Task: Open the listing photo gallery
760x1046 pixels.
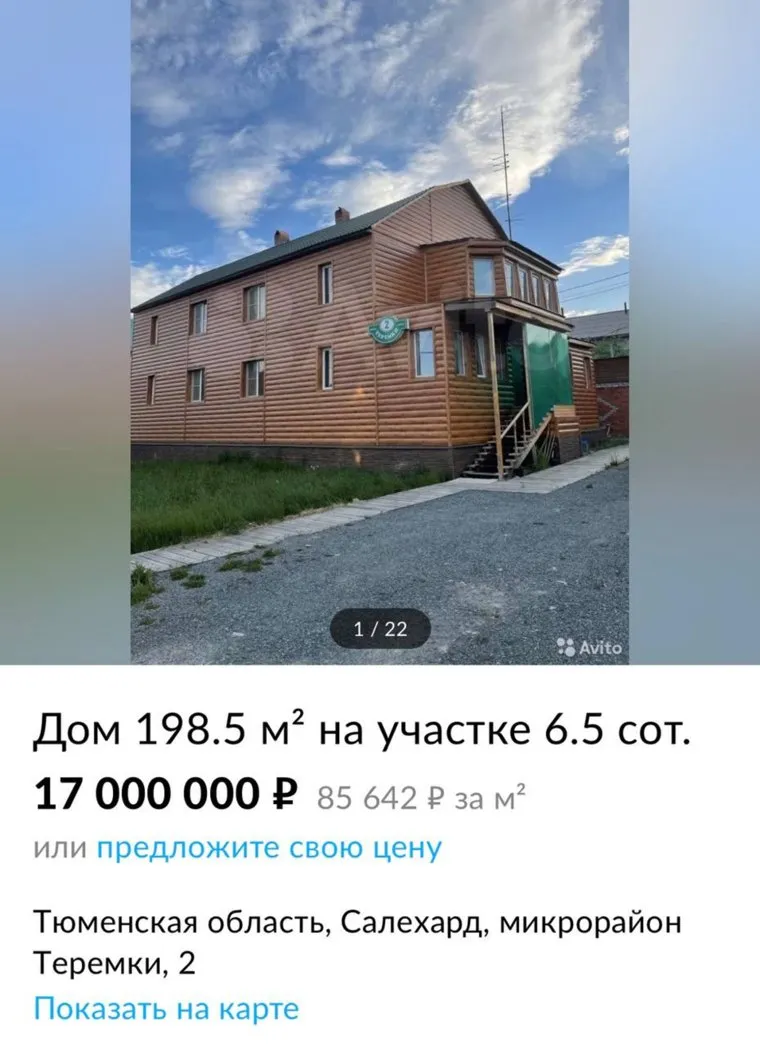Action: (x=380, y=330)
